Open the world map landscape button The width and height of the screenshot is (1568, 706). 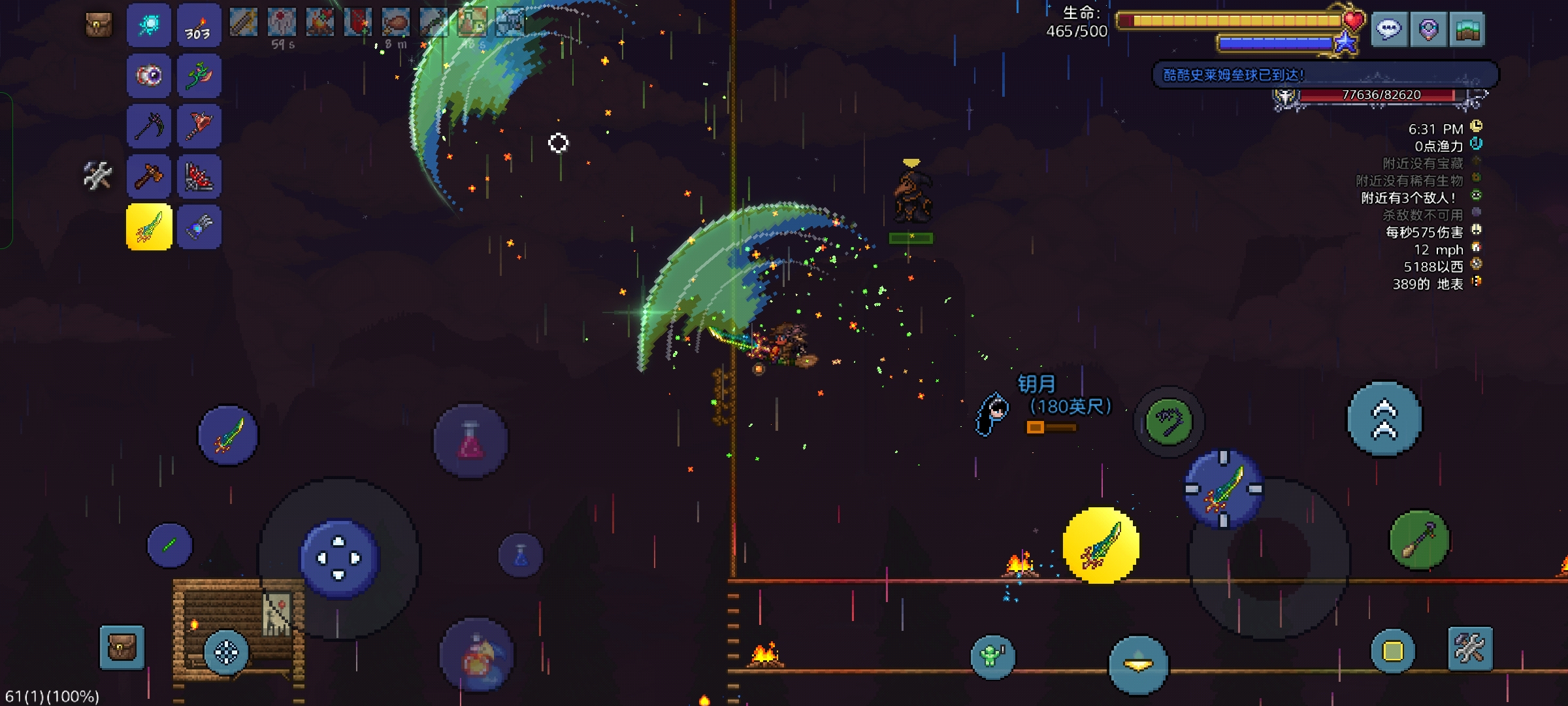(x=1467, y=29)
